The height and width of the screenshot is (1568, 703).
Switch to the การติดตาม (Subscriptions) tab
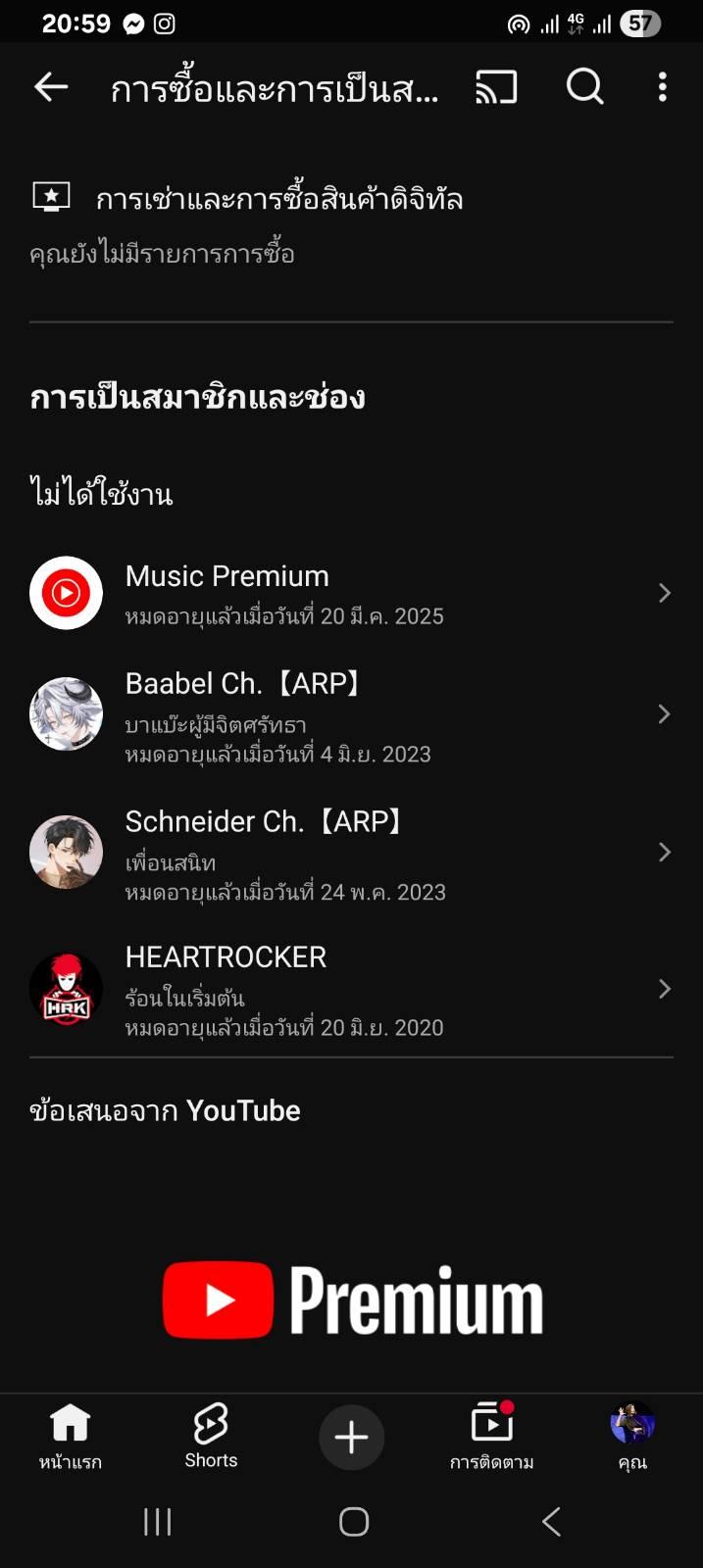492,1437
